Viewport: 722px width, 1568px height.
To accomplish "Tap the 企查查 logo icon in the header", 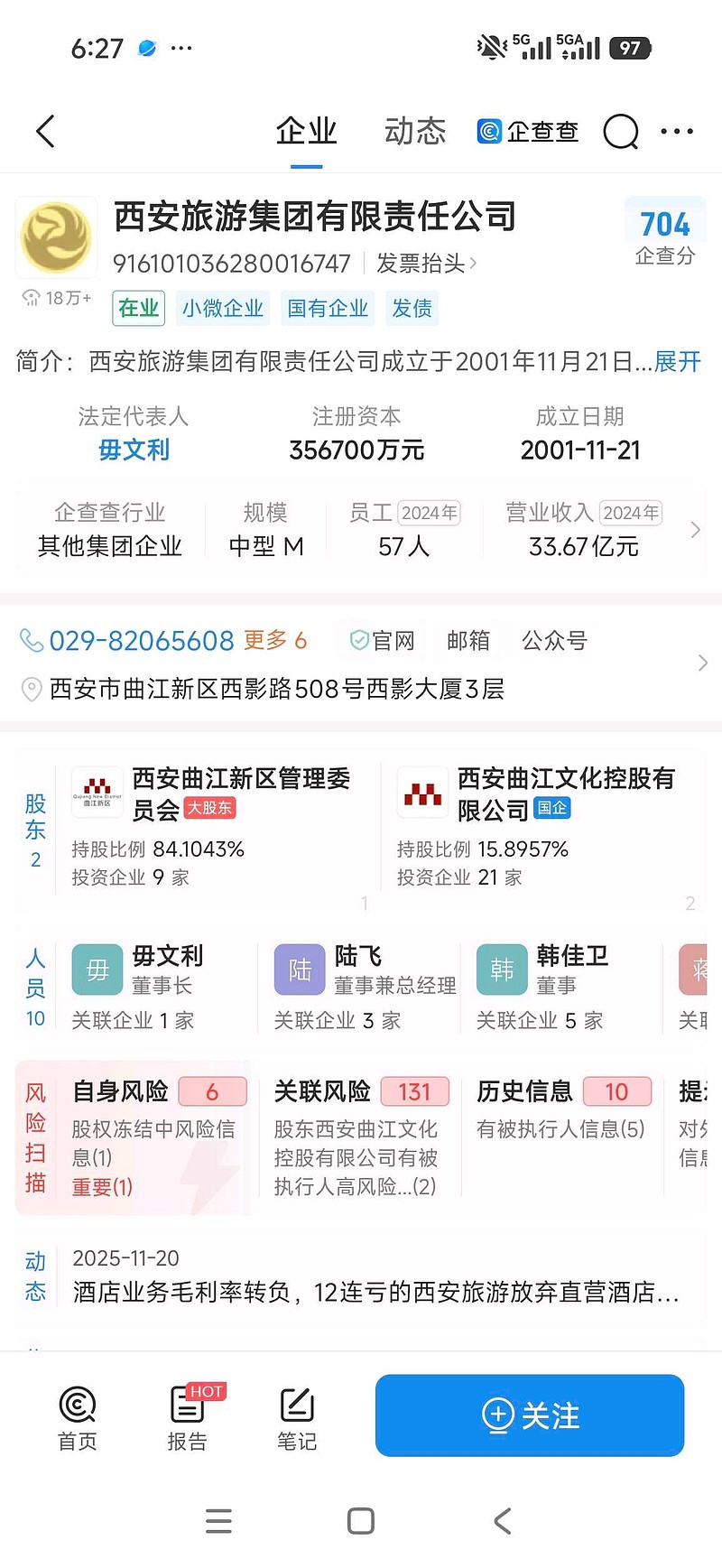I will (488, 131).
